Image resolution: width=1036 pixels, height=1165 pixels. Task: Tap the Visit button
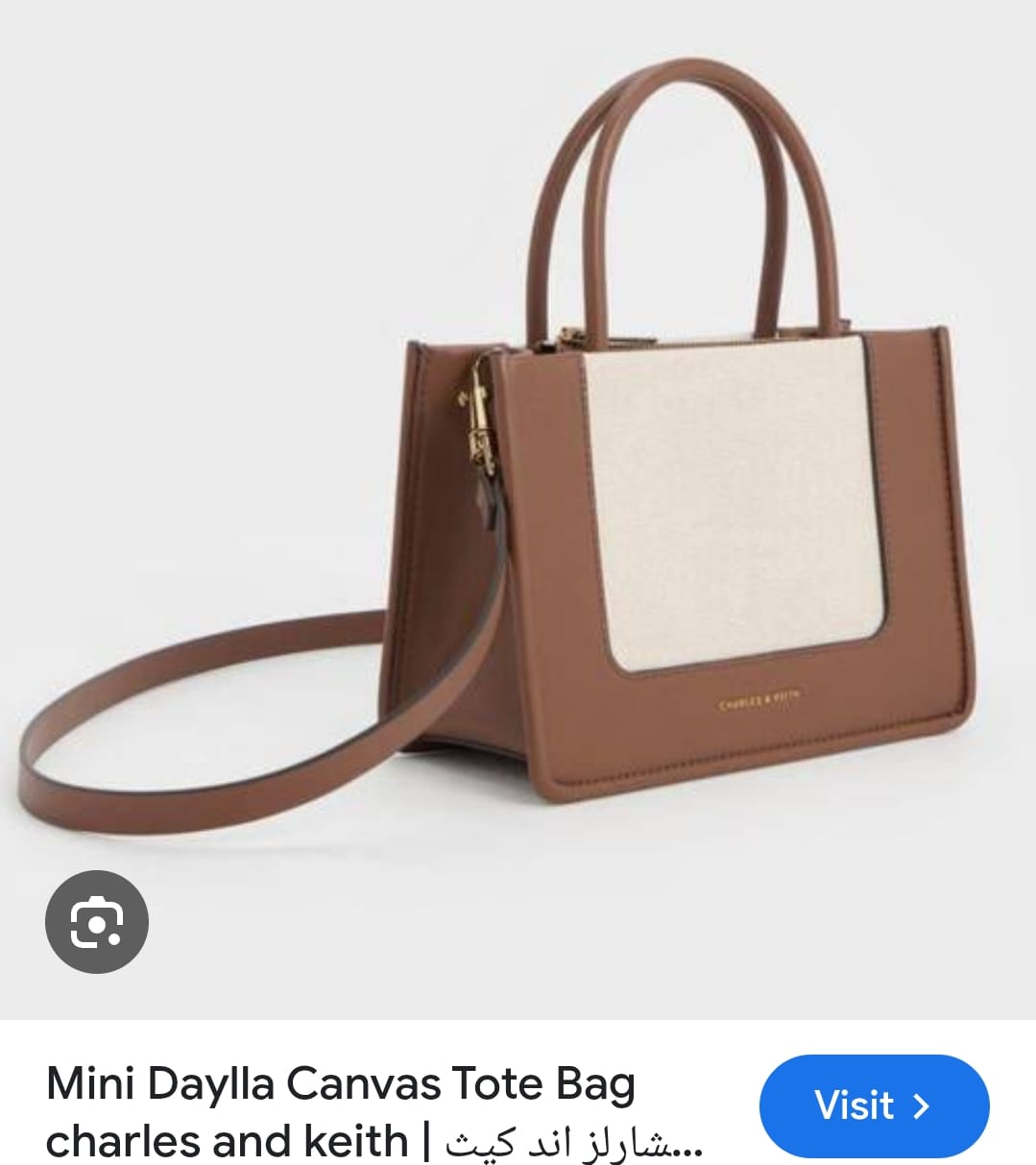873,1105
